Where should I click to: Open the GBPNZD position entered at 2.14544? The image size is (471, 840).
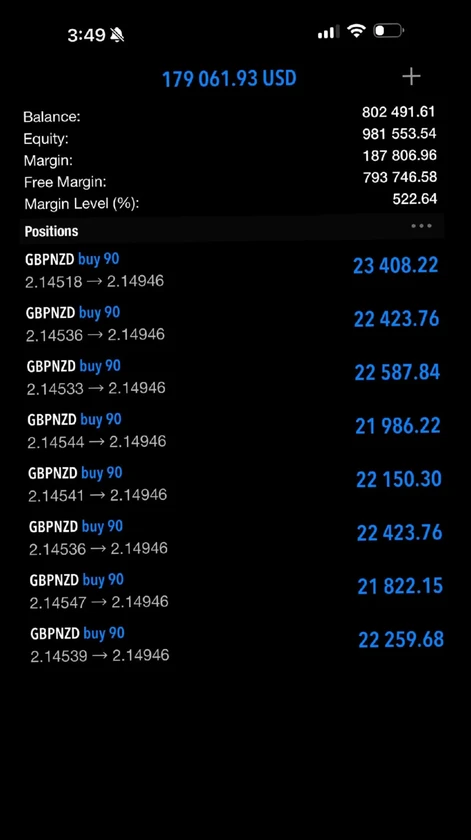point(232,430)
